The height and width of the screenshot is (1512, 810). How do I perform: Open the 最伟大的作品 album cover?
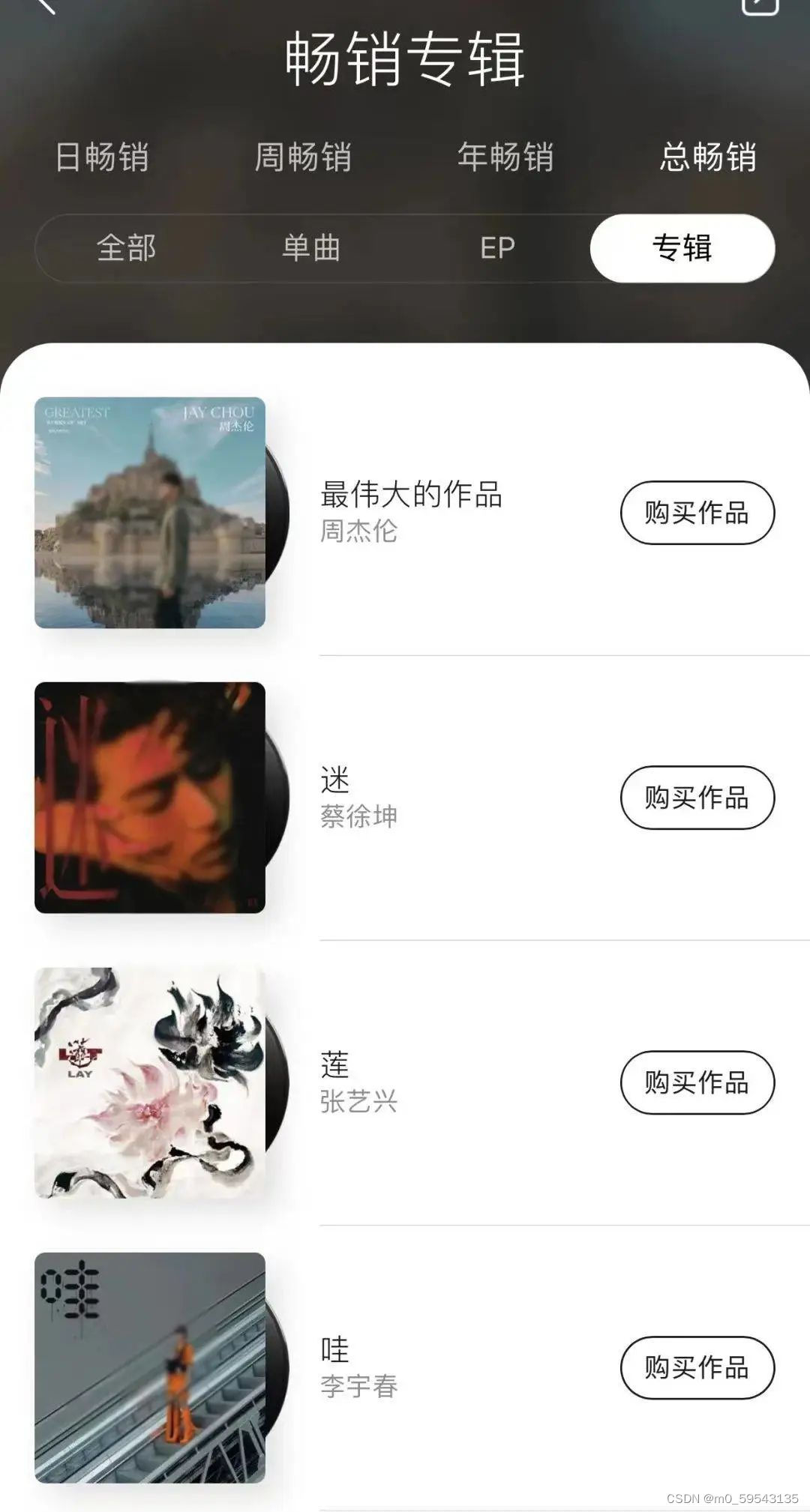coord(150,513)
